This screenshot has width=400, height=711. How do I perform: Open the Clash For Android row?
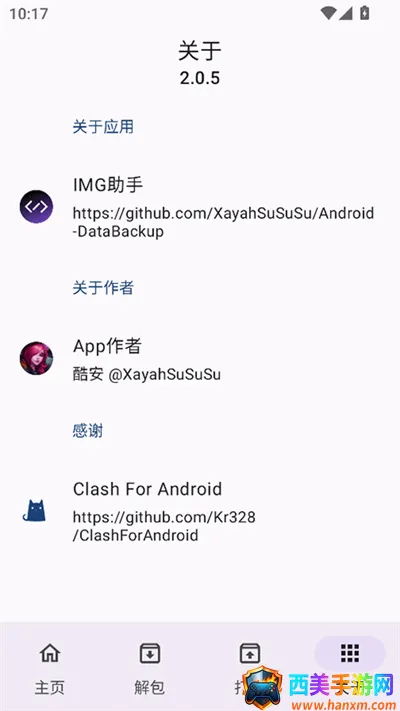(200, 511)
